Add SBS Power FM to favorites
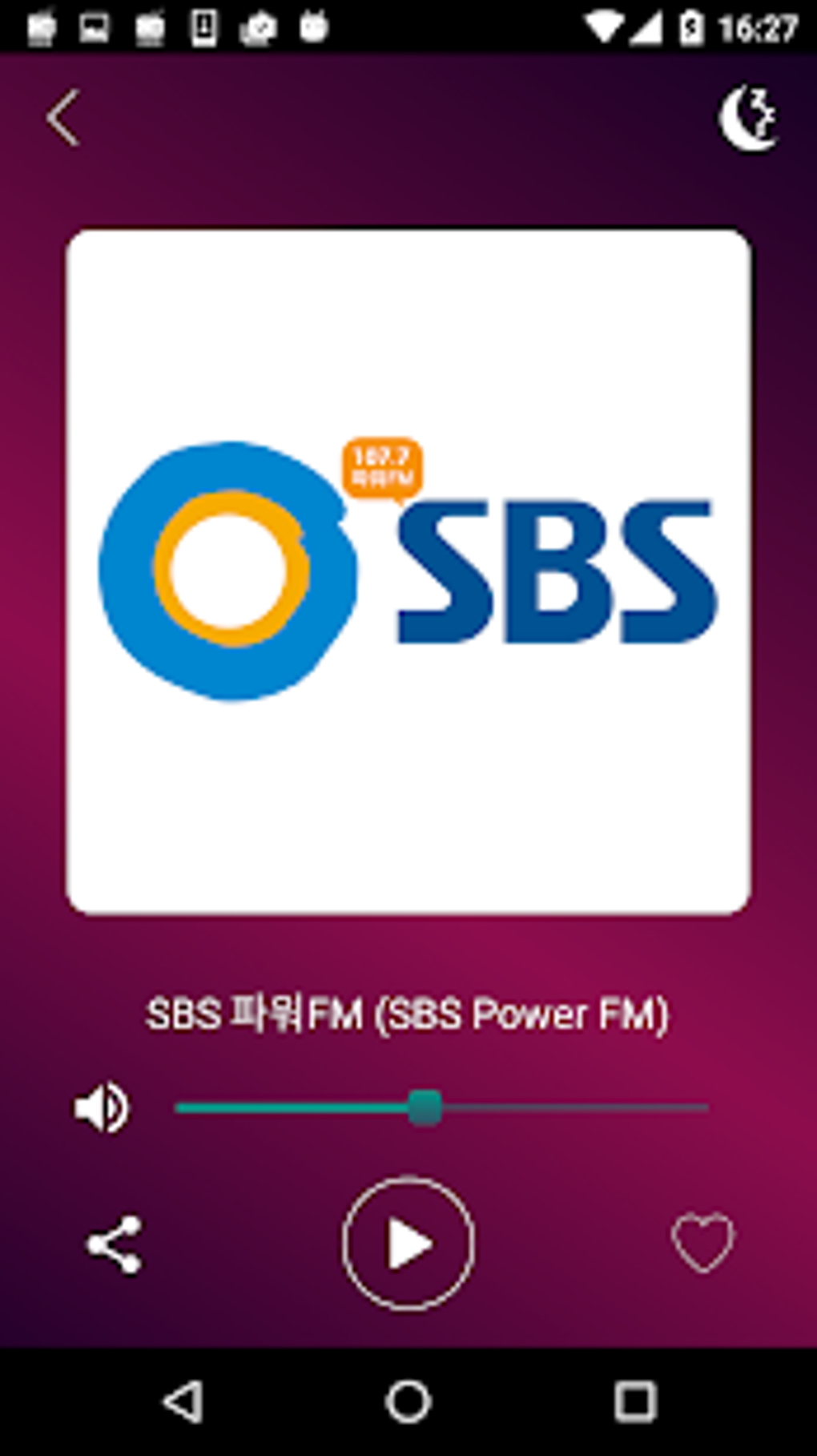The width and height of the screenshot is (817, 1456). click(702, 1244)
